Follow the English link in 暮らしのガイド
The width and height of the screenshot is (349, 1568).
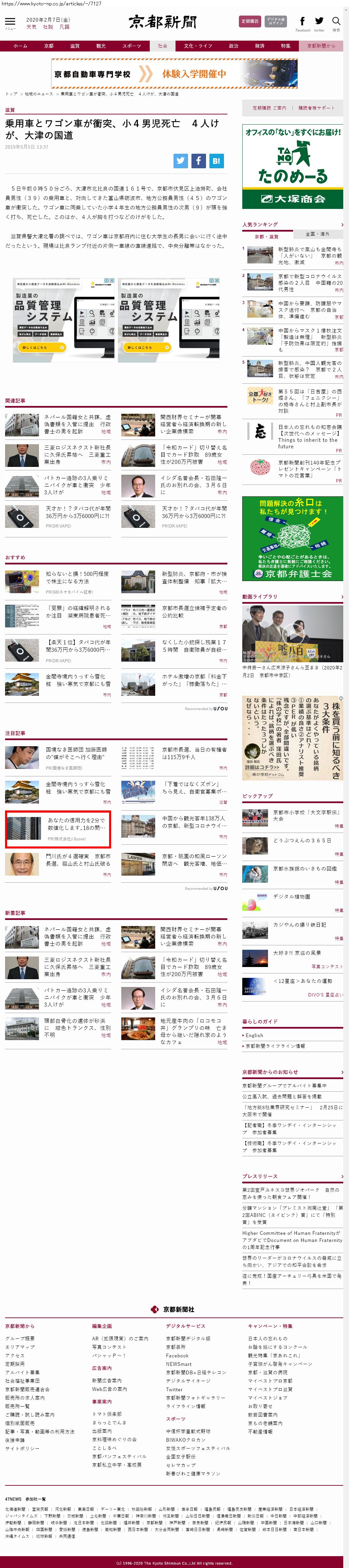click(x=254, y=1035)
